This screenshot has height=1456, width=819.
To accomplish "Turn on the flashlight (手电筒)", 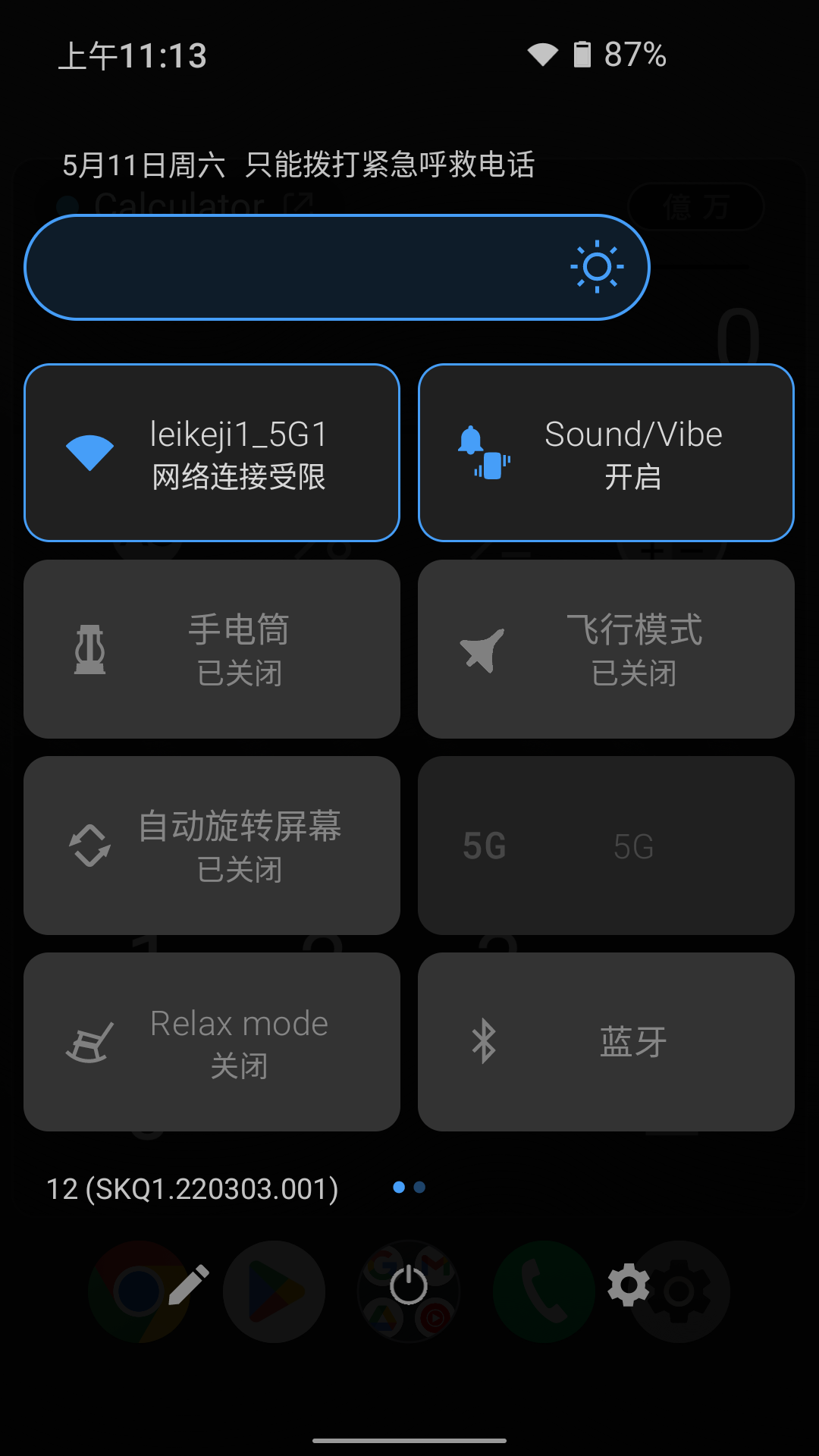I will [x=212, y=649].
